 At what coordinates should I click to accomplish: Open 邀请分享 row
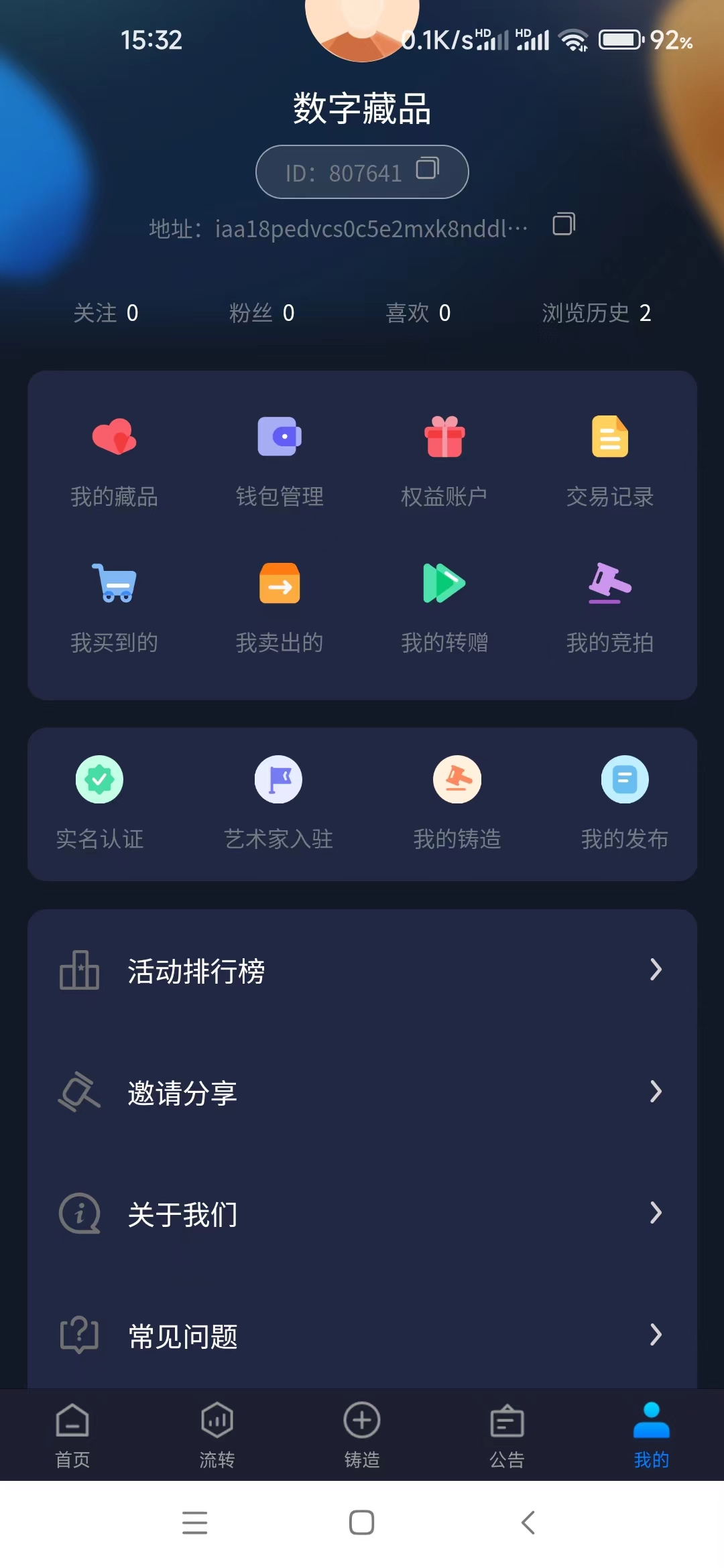pos(362,1092)
